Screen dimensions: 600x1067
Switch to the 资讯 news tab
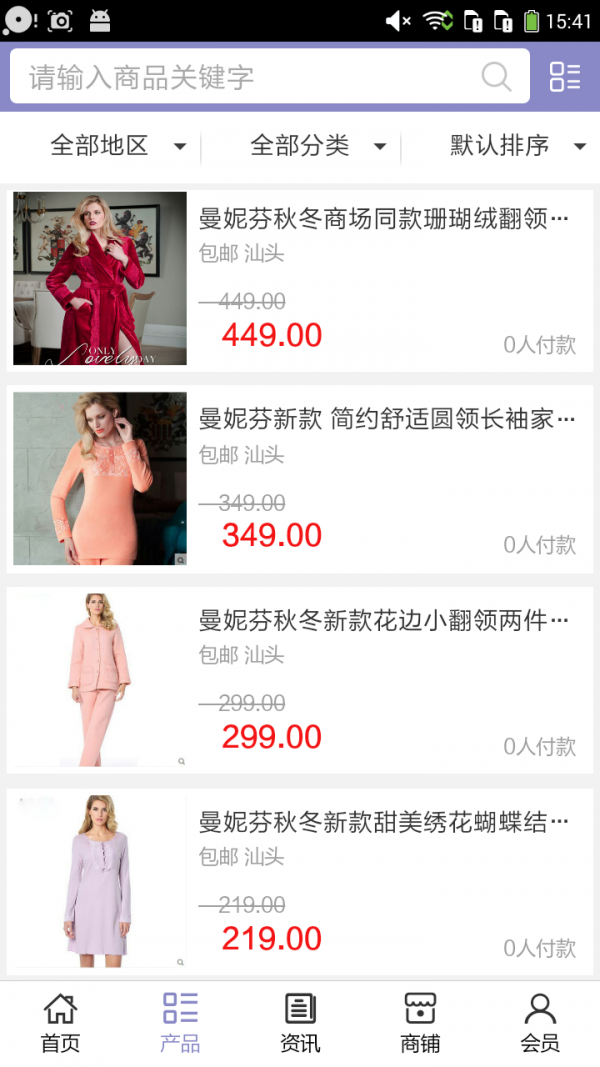[x=300, y=1023]
